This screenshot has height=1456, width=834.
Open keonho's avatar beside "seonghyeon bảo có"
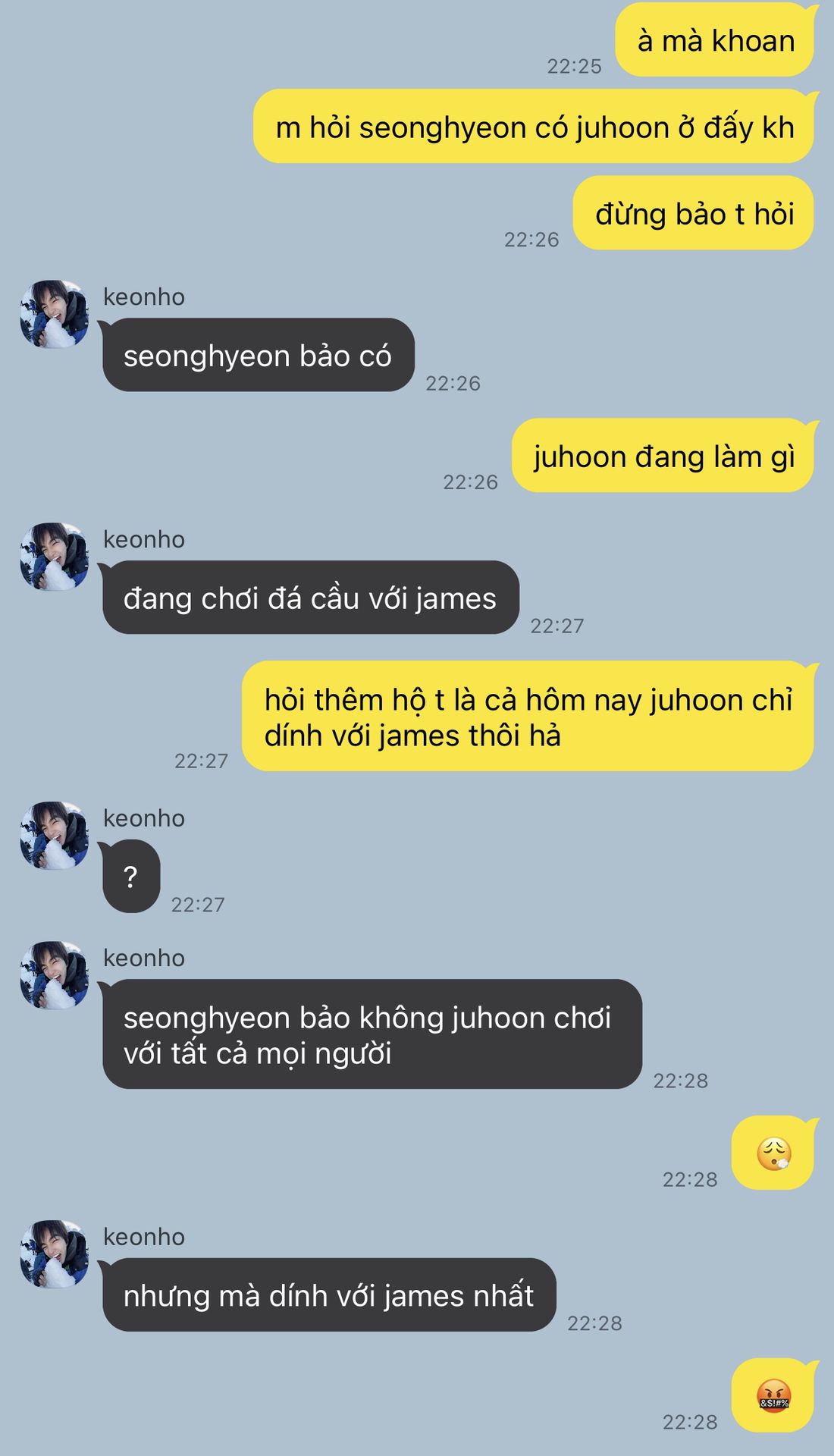click(54, 314)
